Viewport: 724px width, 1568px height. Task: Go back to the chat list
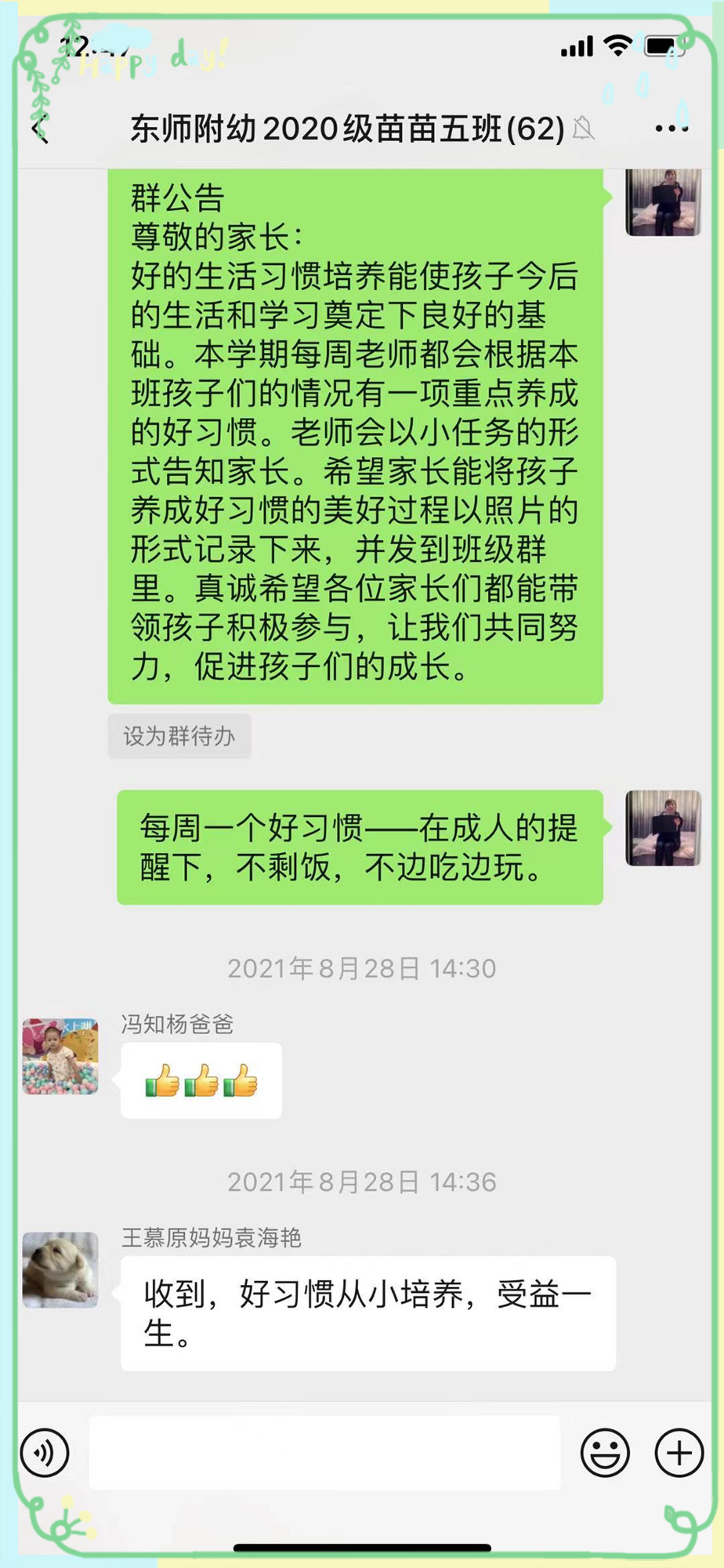pos(41,129)
